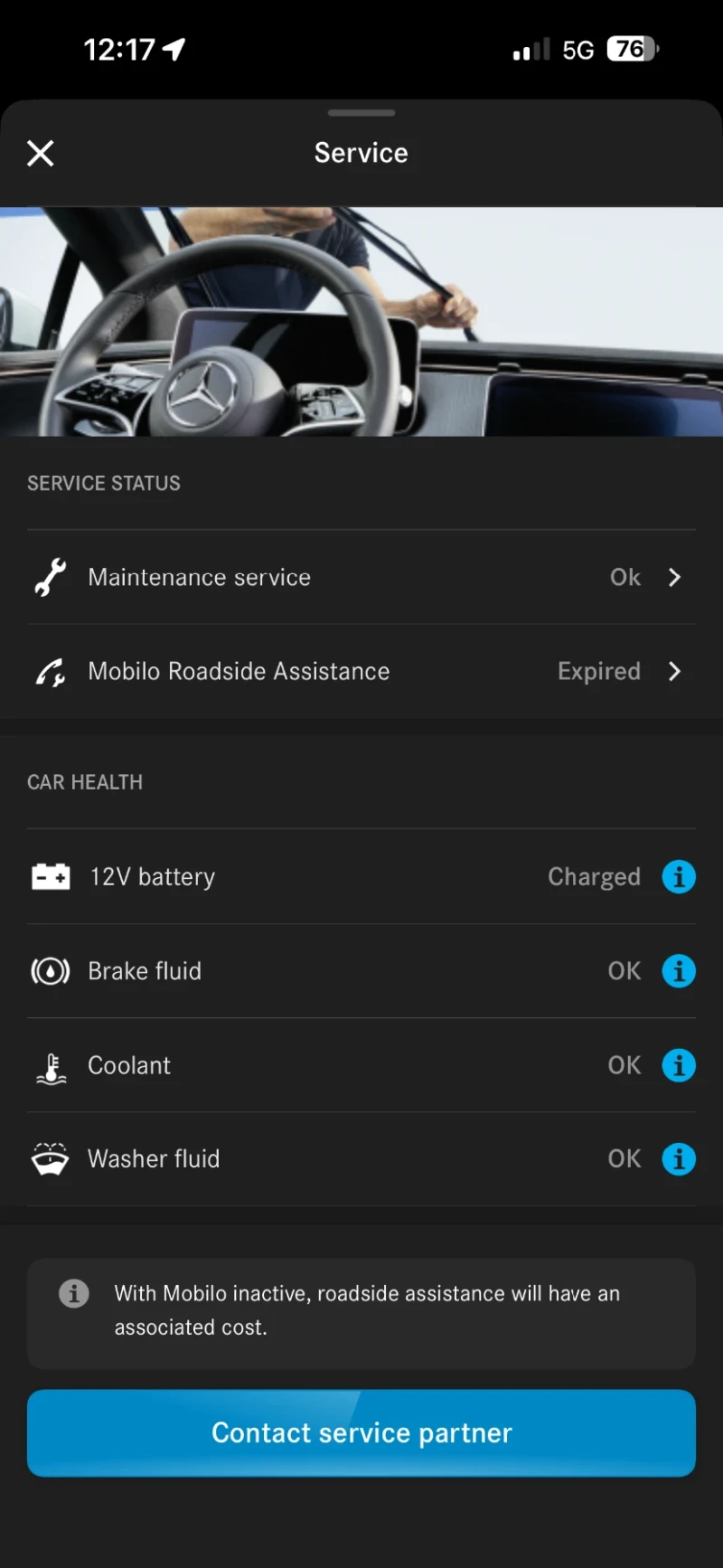
Task: Tap the info circle beside Washer fluid OK
Action: click(x=679, y=1158)
